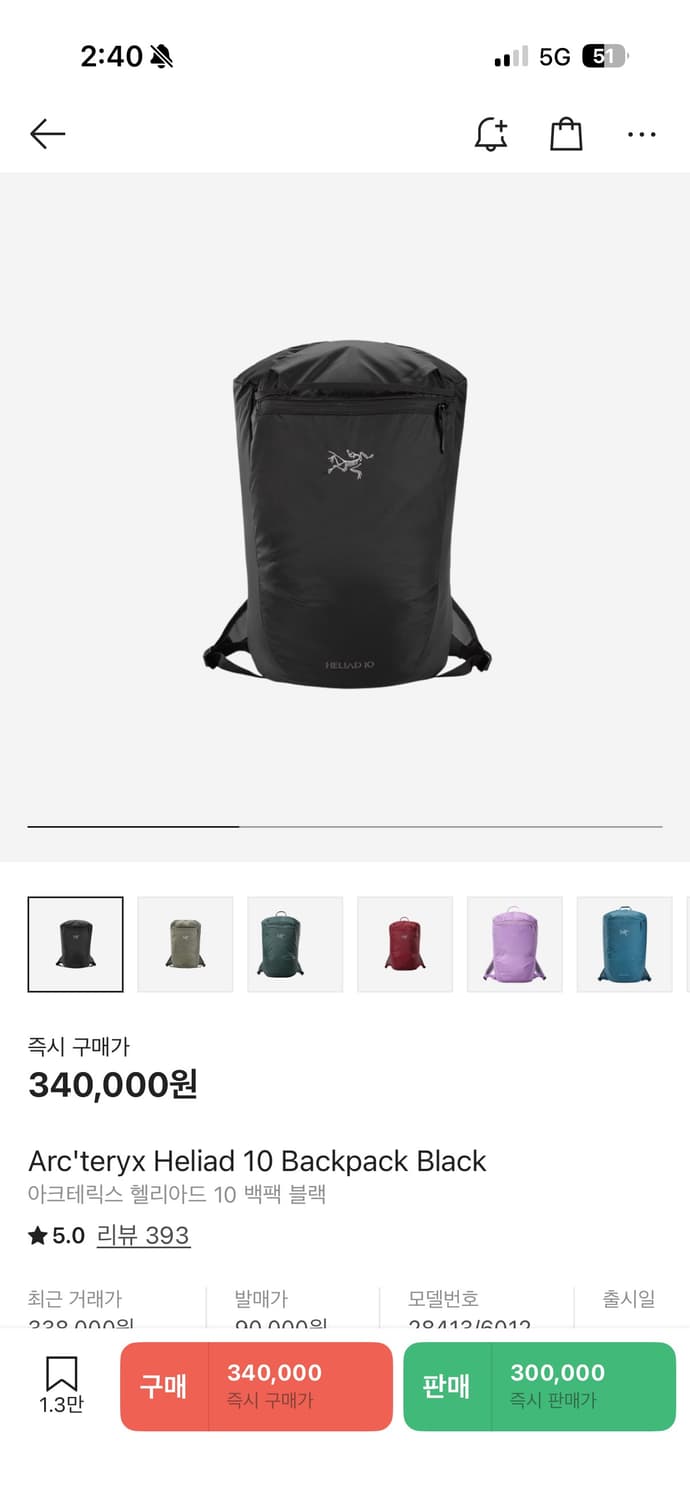The width and height of the screenshot is (690, 1500).
Task: Set a price alert with the bell icon
Action: coord(490,134)
